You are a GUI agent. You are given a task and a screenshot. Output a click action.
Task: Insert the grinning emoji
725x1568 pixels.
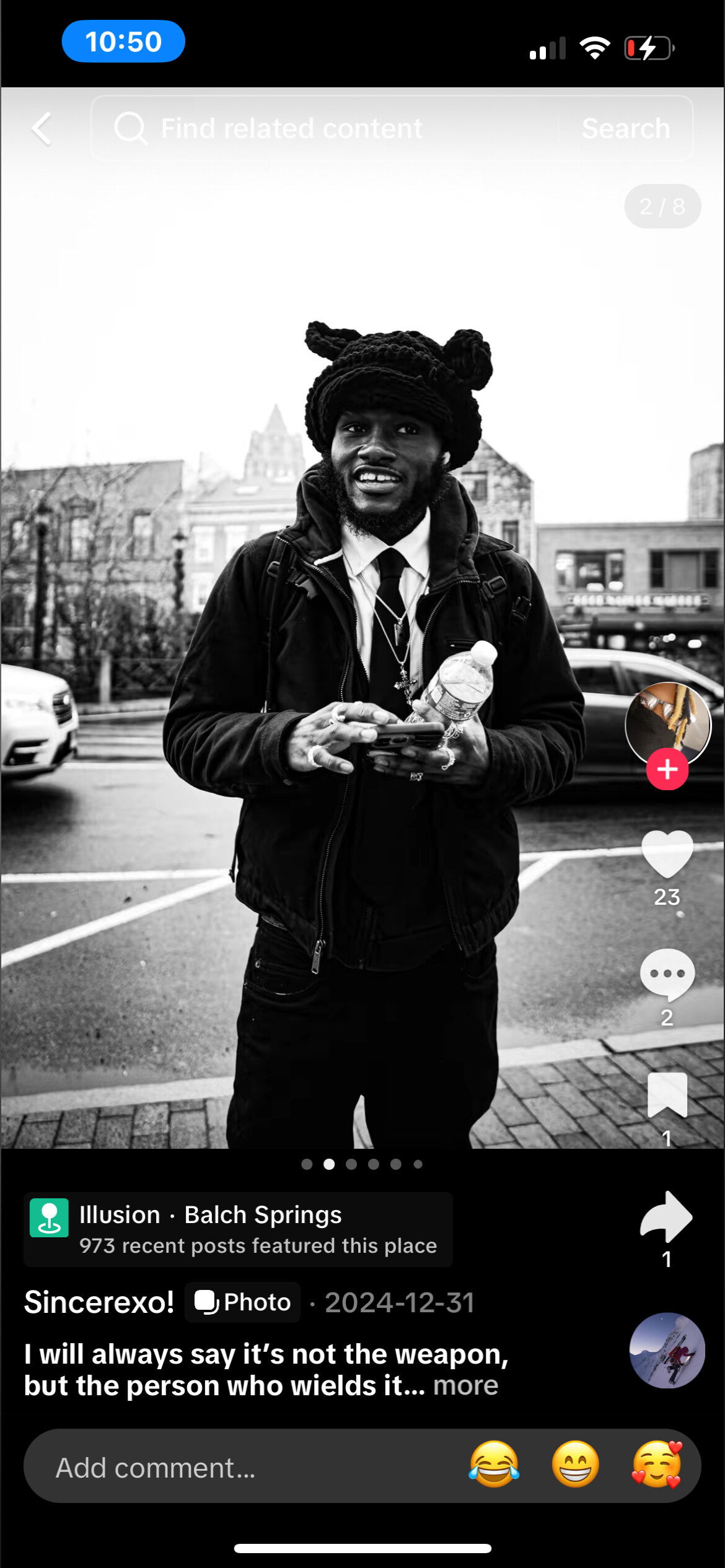(x=575, y=1465)
